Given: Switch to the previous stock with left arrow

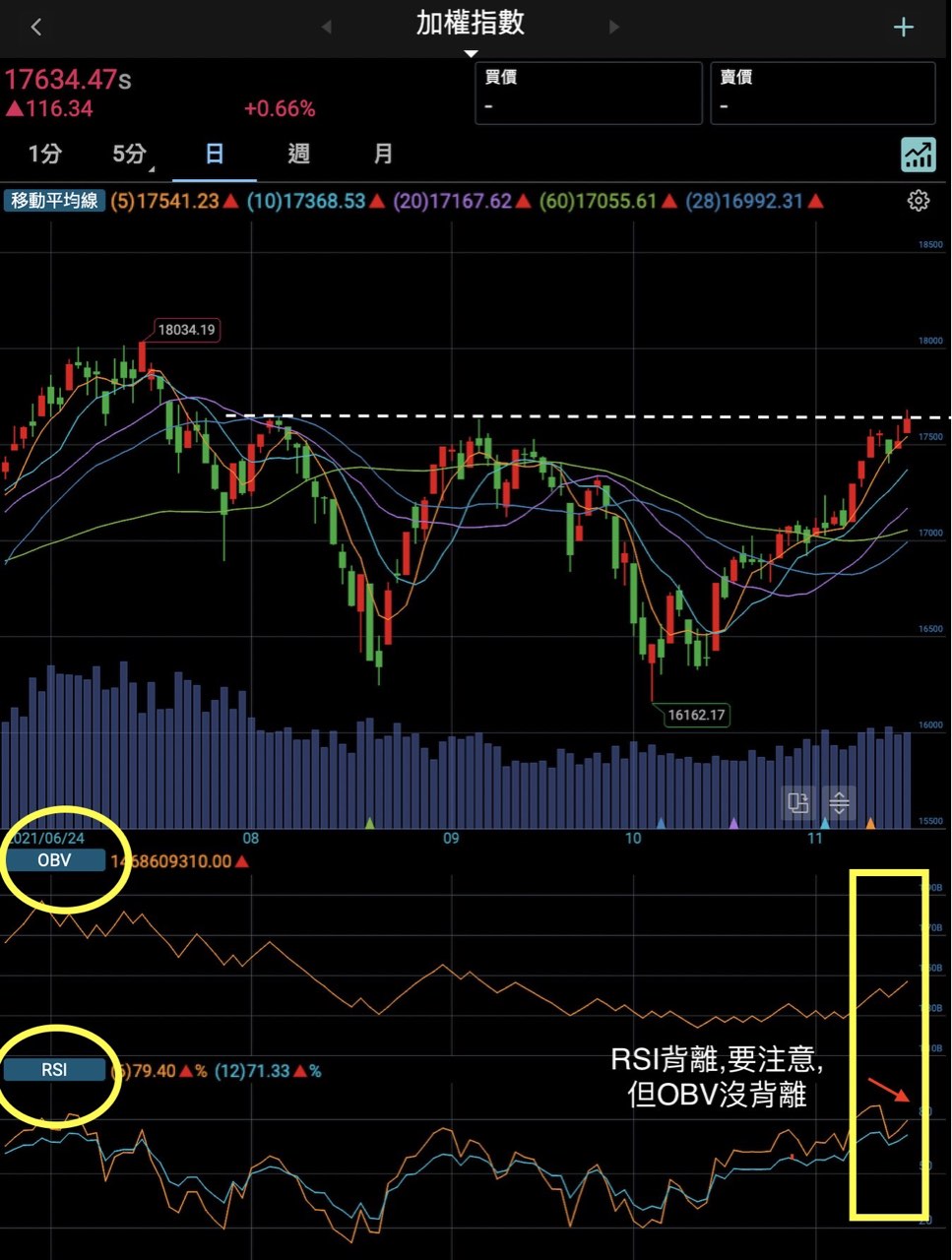Looking at the screenshot, I should pos(326,27).
